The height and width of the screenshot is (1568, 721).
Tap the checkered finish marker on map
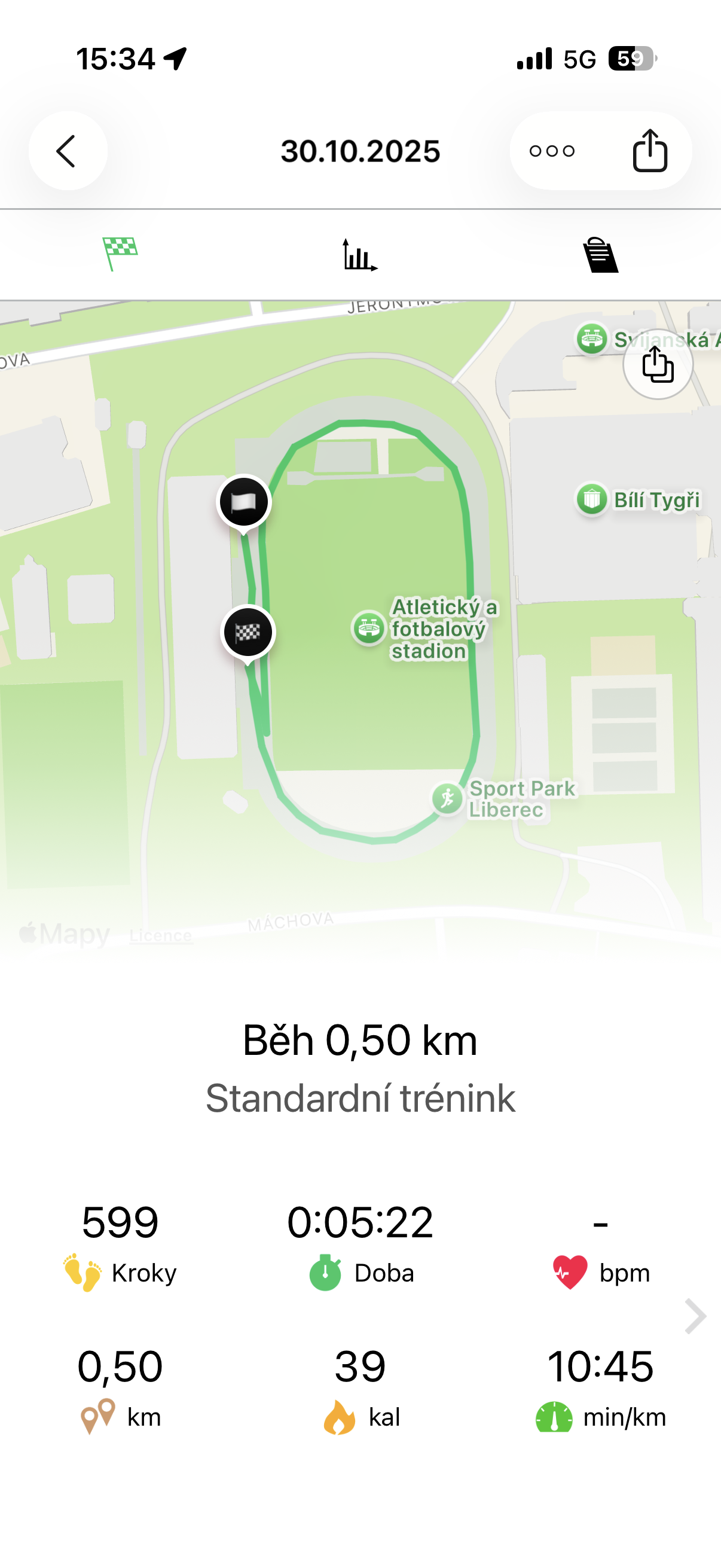[x=248, y=633]
